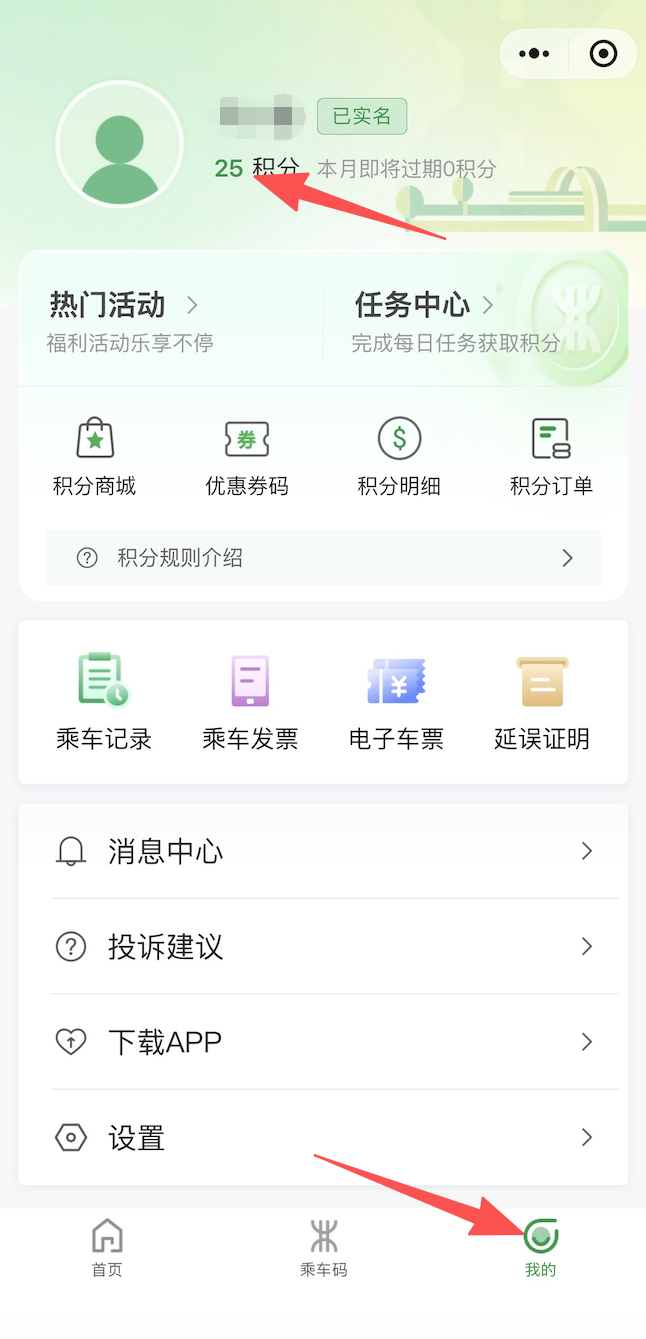Switch to 乘车码 tab

(x=323, y=1248)
